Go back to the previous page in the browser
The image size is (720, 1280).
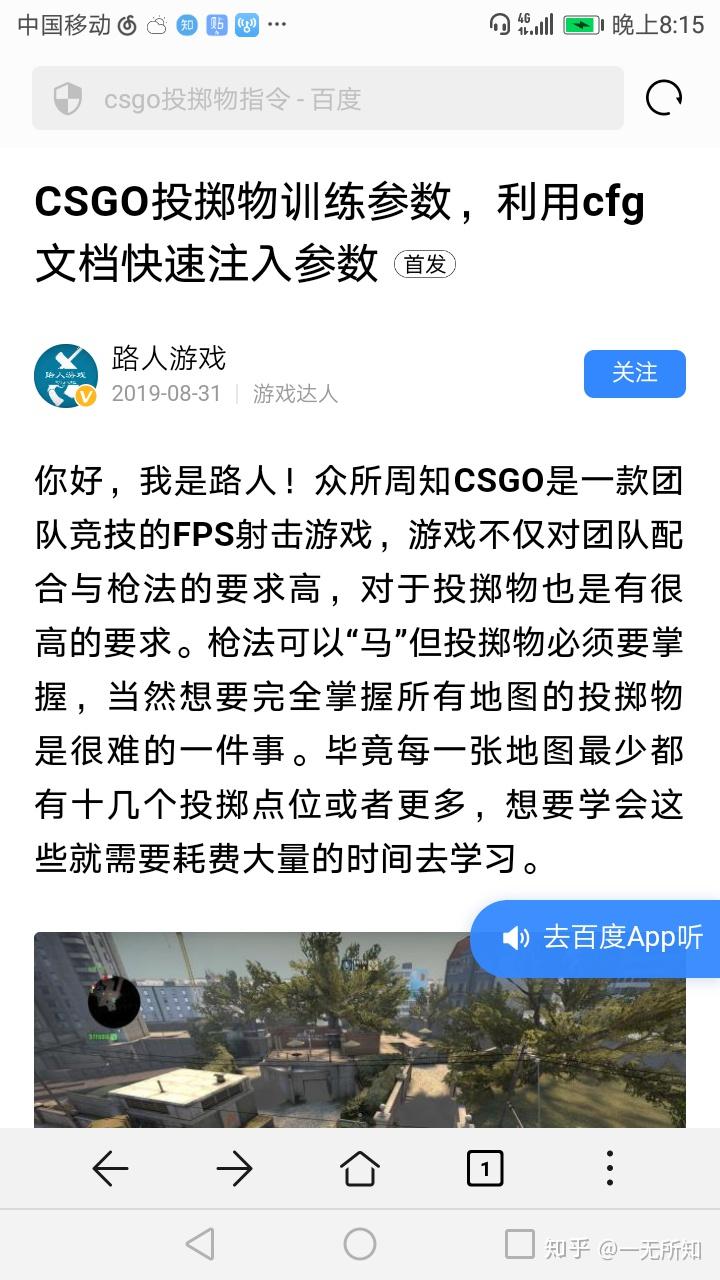pyautogui.click(x=110, y=1168)
